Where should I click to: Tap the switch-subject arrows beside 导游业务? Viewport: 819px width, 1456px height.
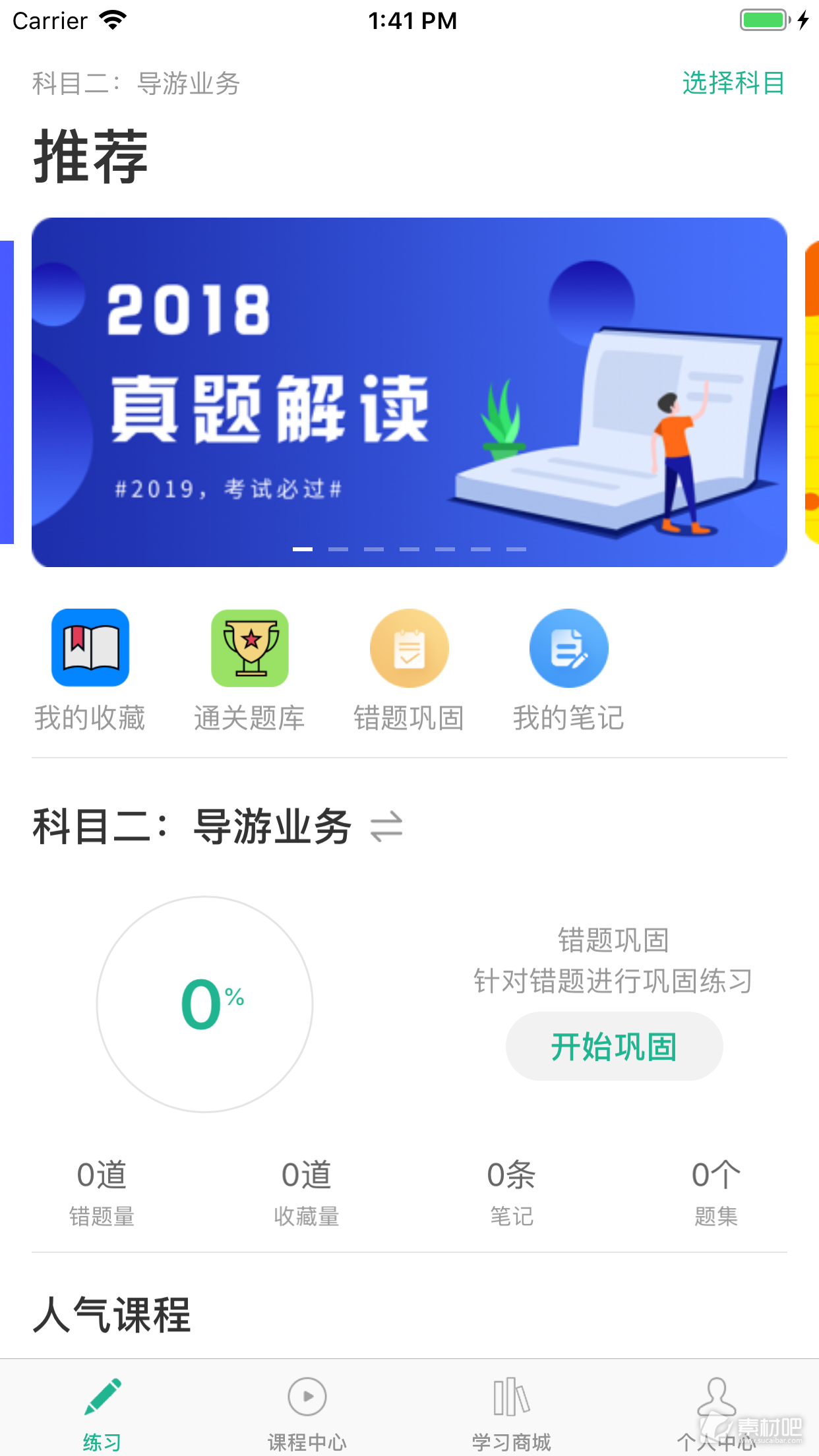pos(386,827)
